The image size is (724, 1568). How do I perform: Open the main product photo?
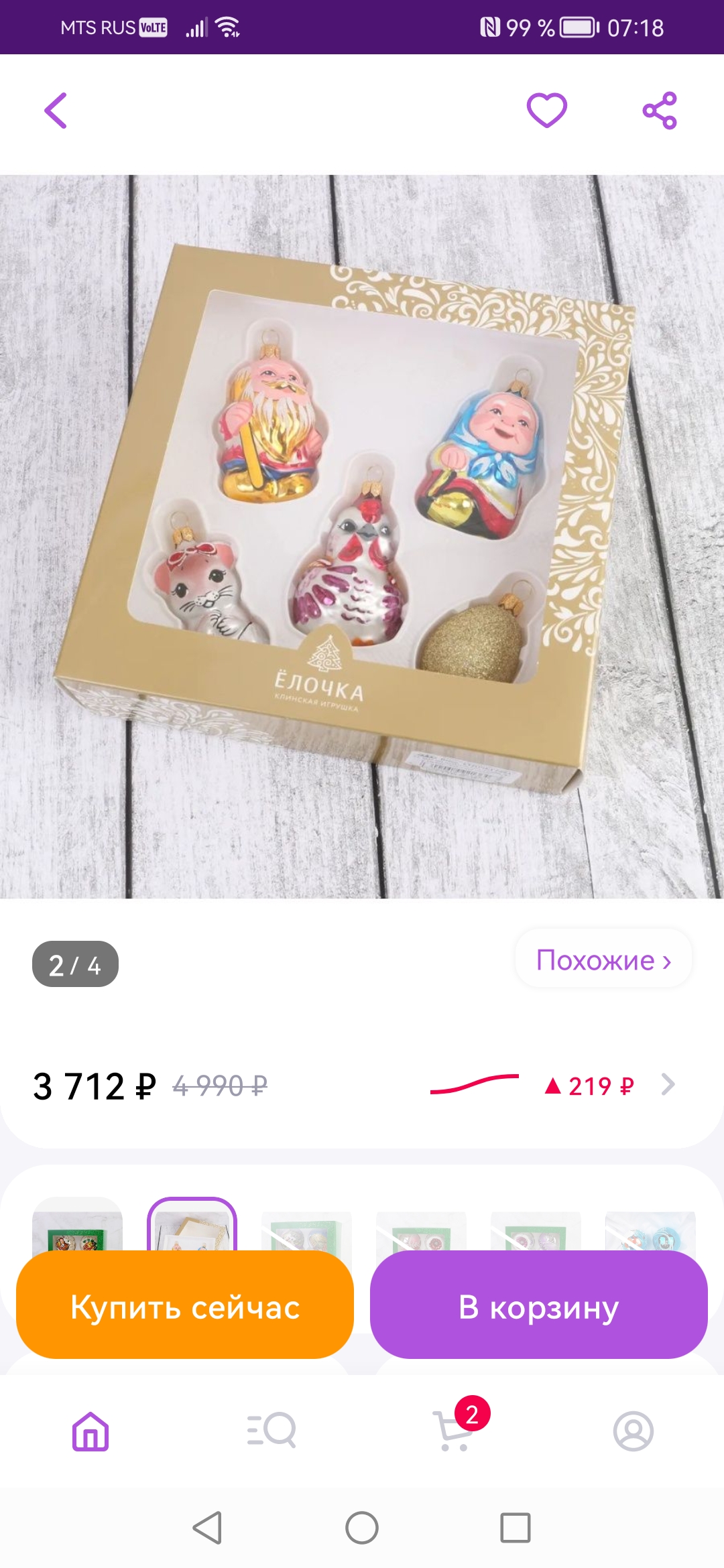pyautogui.click(x=362, y=536)
